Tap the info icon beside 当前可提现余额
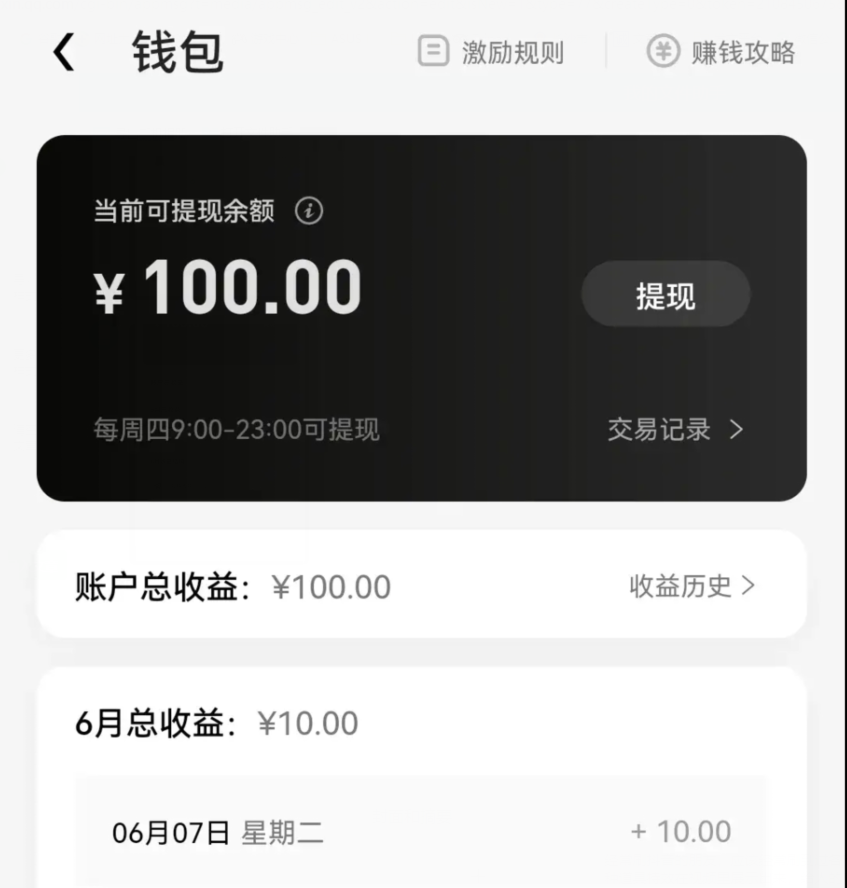The height and width of the screenshot is (888, 847). (x=309, y=210)
